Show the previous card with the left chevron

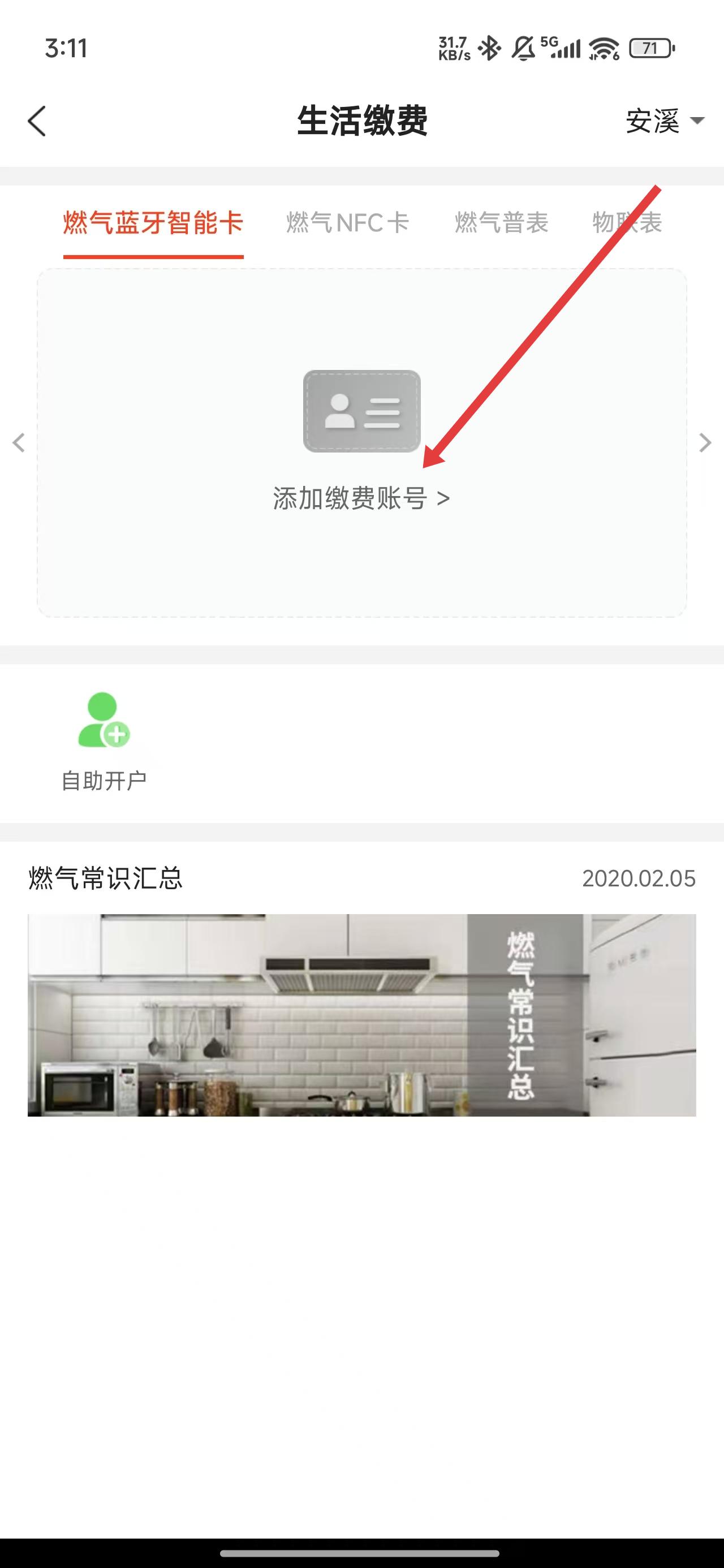19,442
